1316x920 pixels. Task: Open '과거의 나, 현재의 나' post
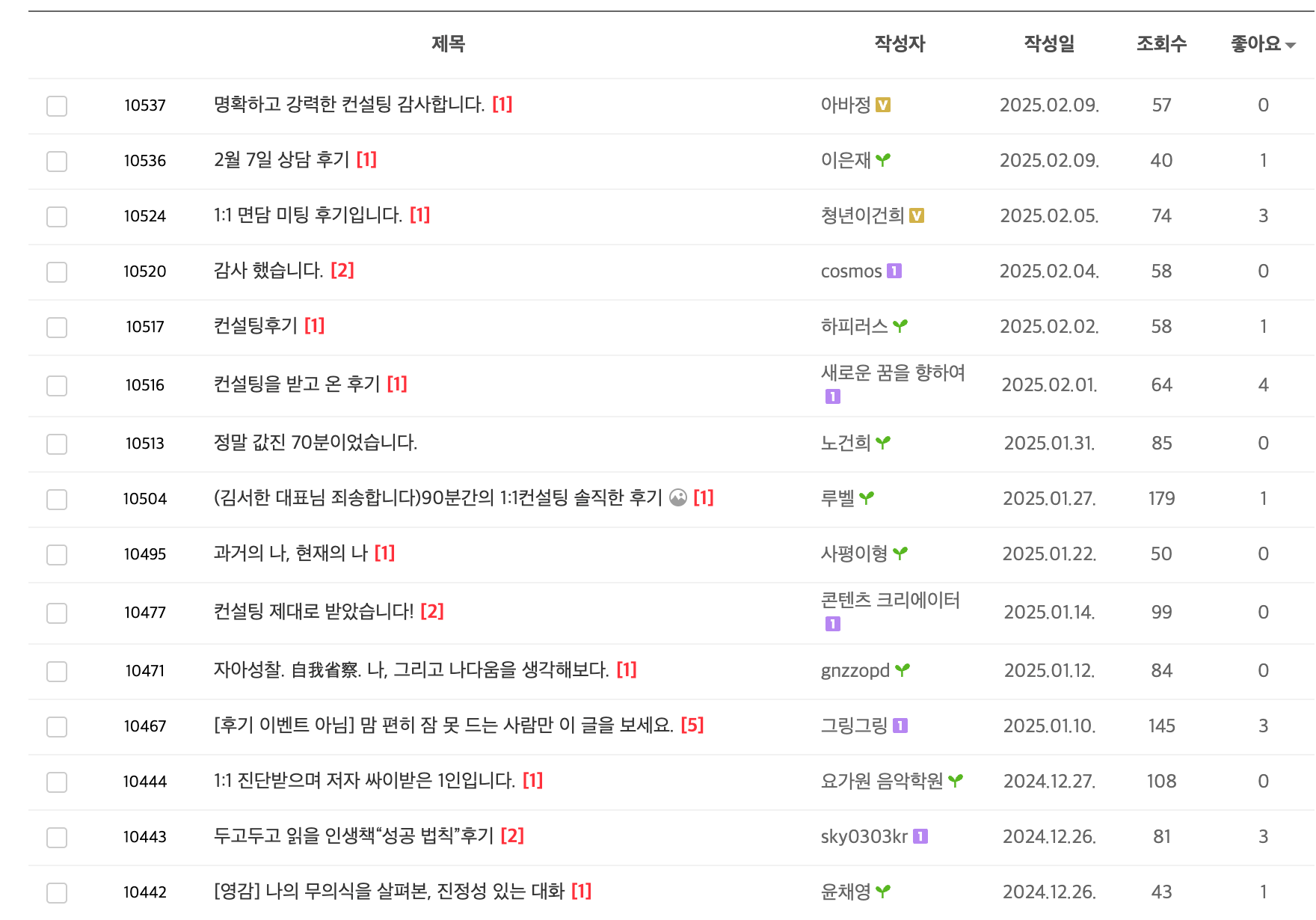[291, 553]
